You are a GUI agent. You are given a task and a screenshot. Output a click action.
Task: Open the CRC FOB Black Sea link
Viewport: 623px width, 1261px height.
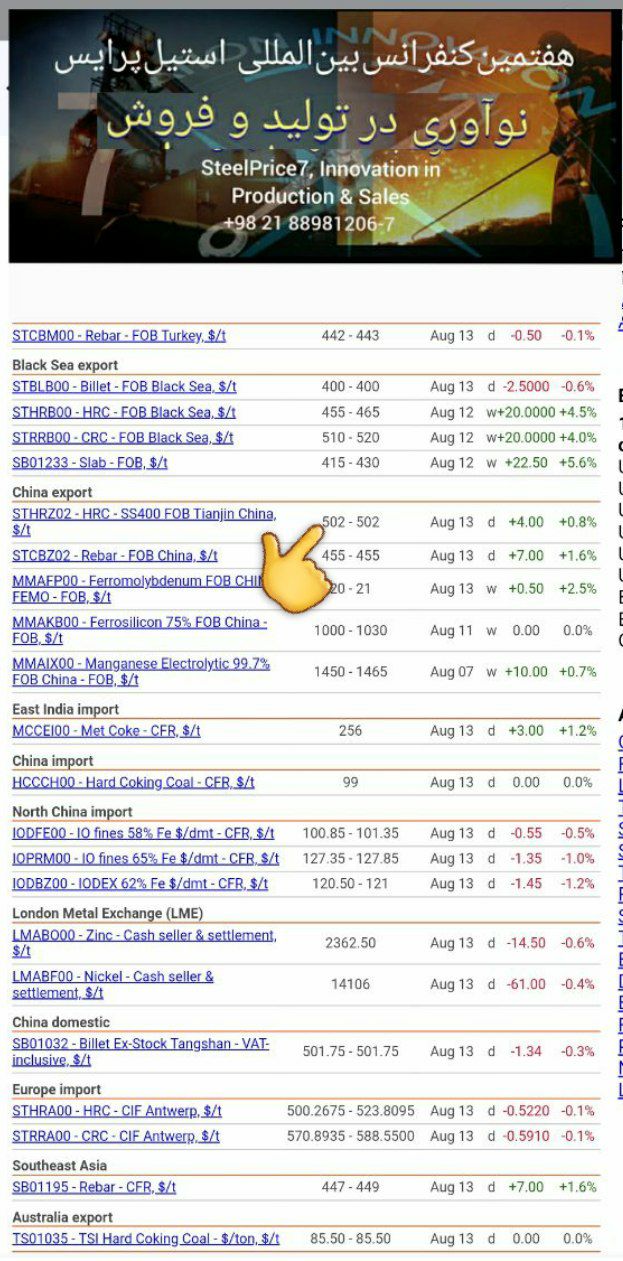tap(123, 438)
